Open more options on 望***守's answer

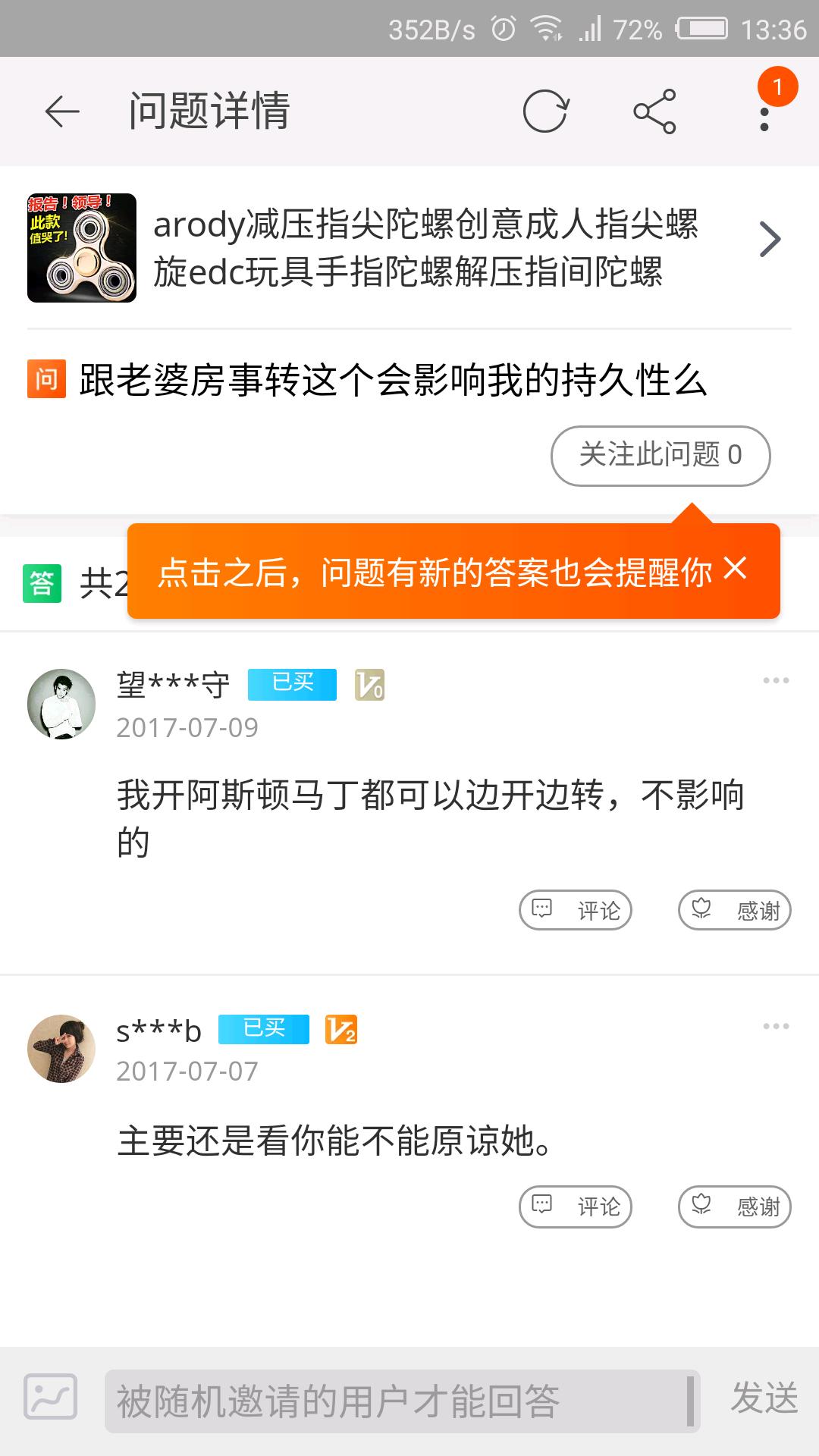(x=774, y=680)
